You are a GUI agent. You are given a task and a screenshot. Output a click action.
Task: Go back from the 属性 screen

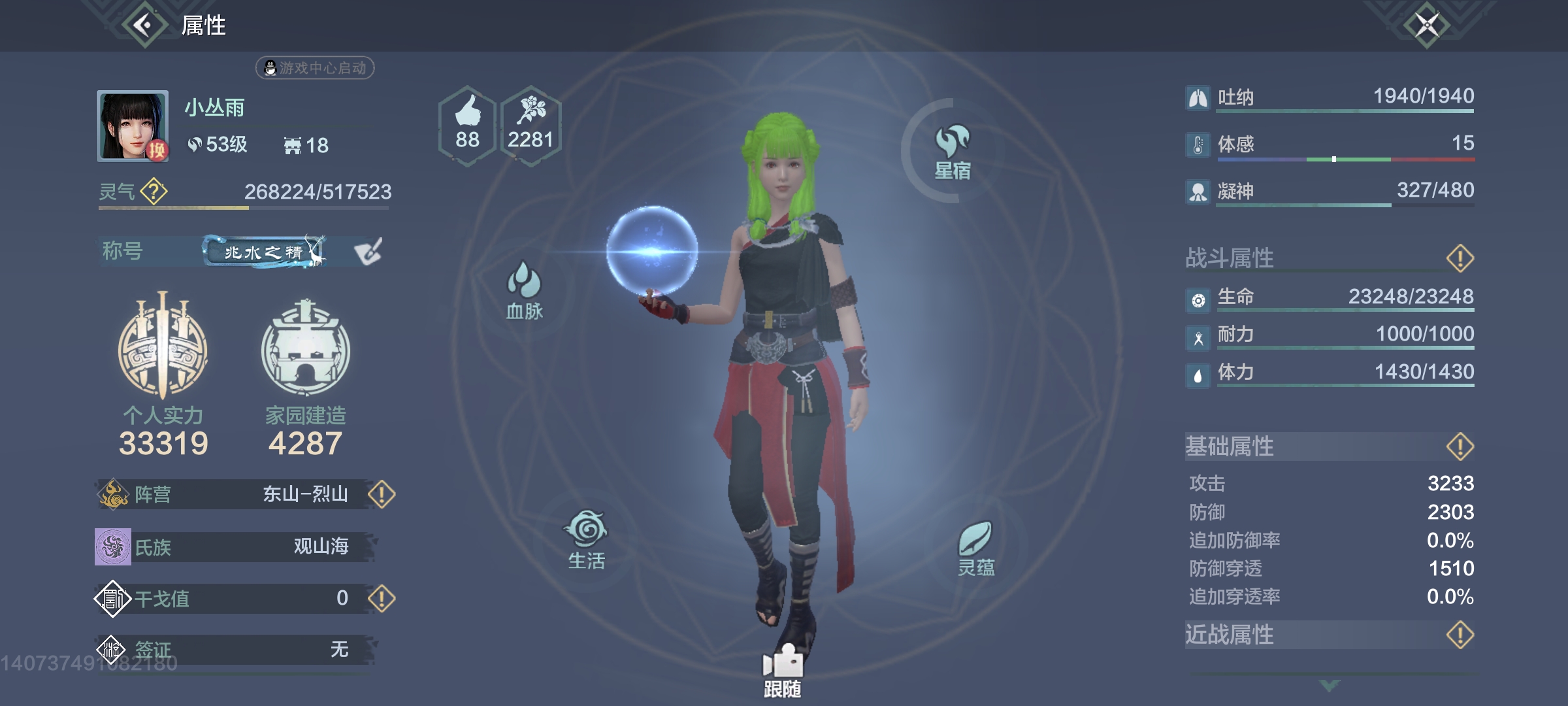pos(144,26)
